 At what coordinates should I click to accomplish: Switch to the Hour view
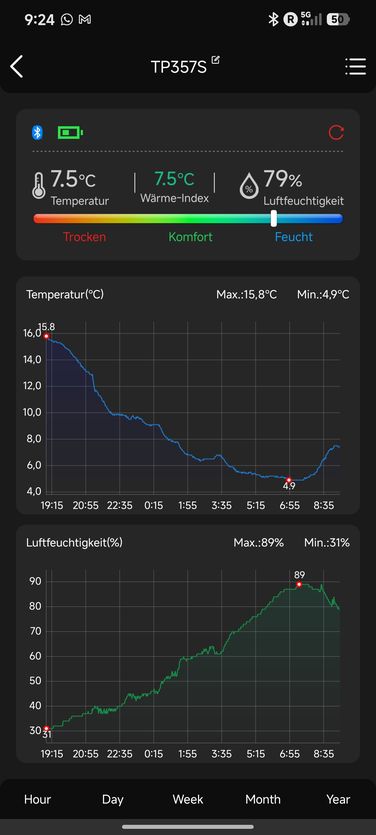[38, 799]
